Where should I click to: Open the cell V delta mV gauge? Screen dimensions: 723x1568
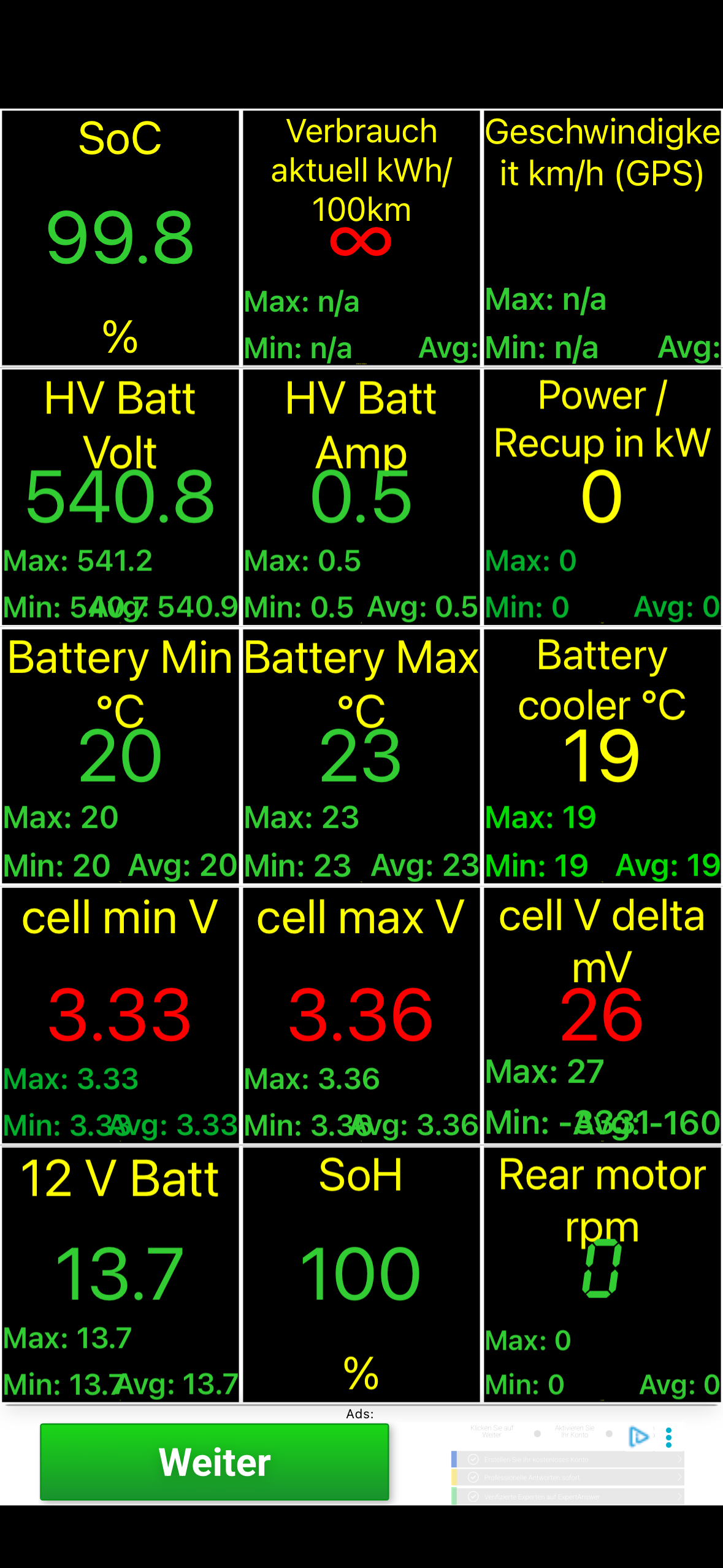click(x=602, y=1015)
